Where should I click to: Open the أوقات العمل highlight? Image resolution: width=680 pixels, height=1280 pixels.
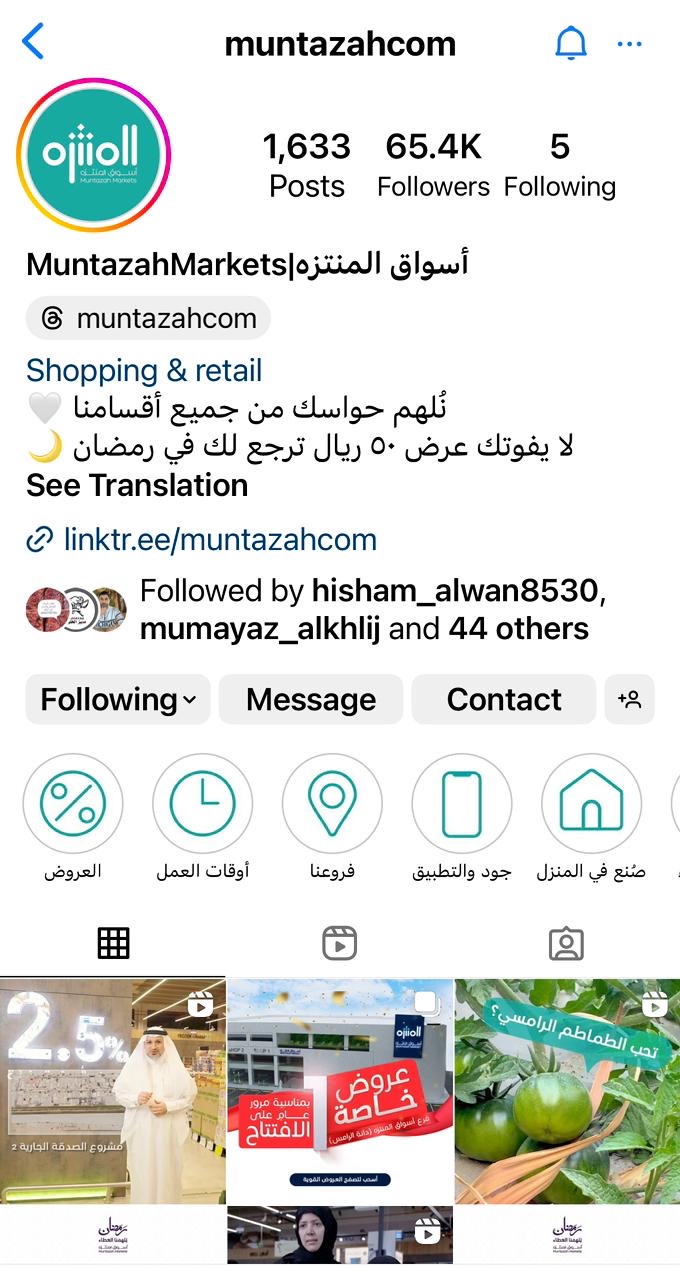pyautogui.click(x=202, y=804)
